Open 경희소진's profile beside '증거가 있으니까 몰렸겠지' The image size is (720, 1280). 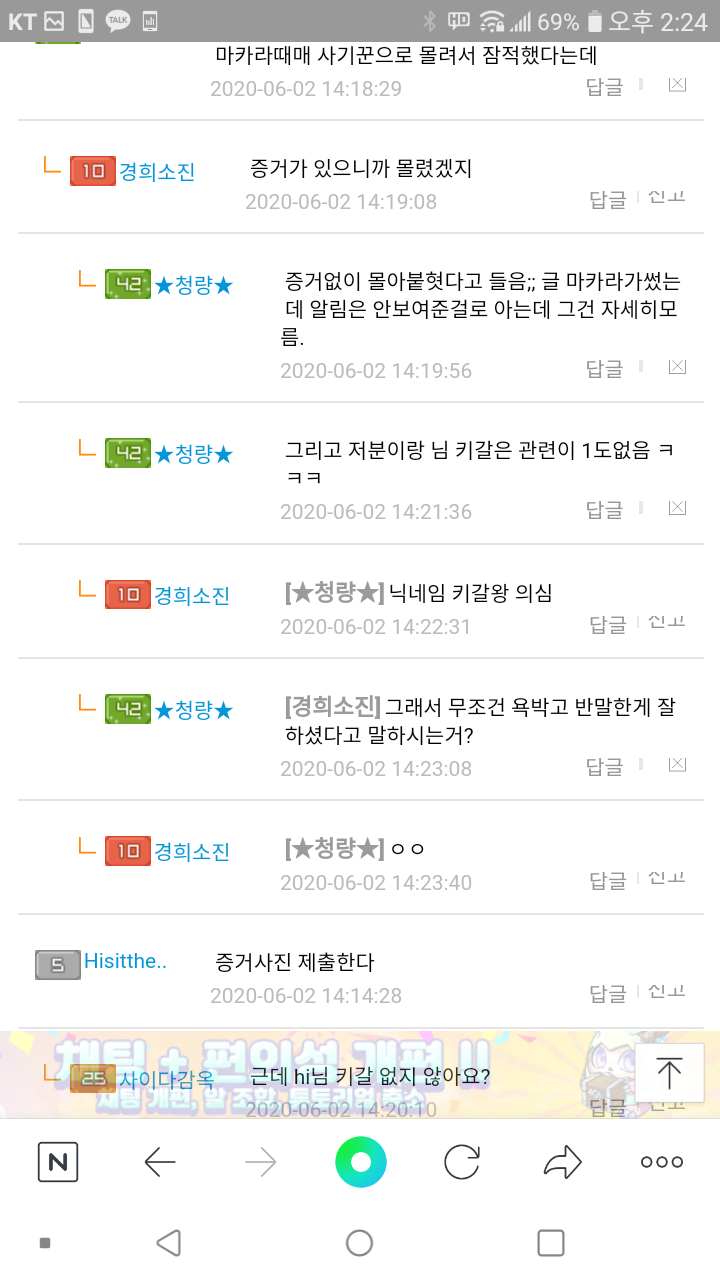click(157, 172)
